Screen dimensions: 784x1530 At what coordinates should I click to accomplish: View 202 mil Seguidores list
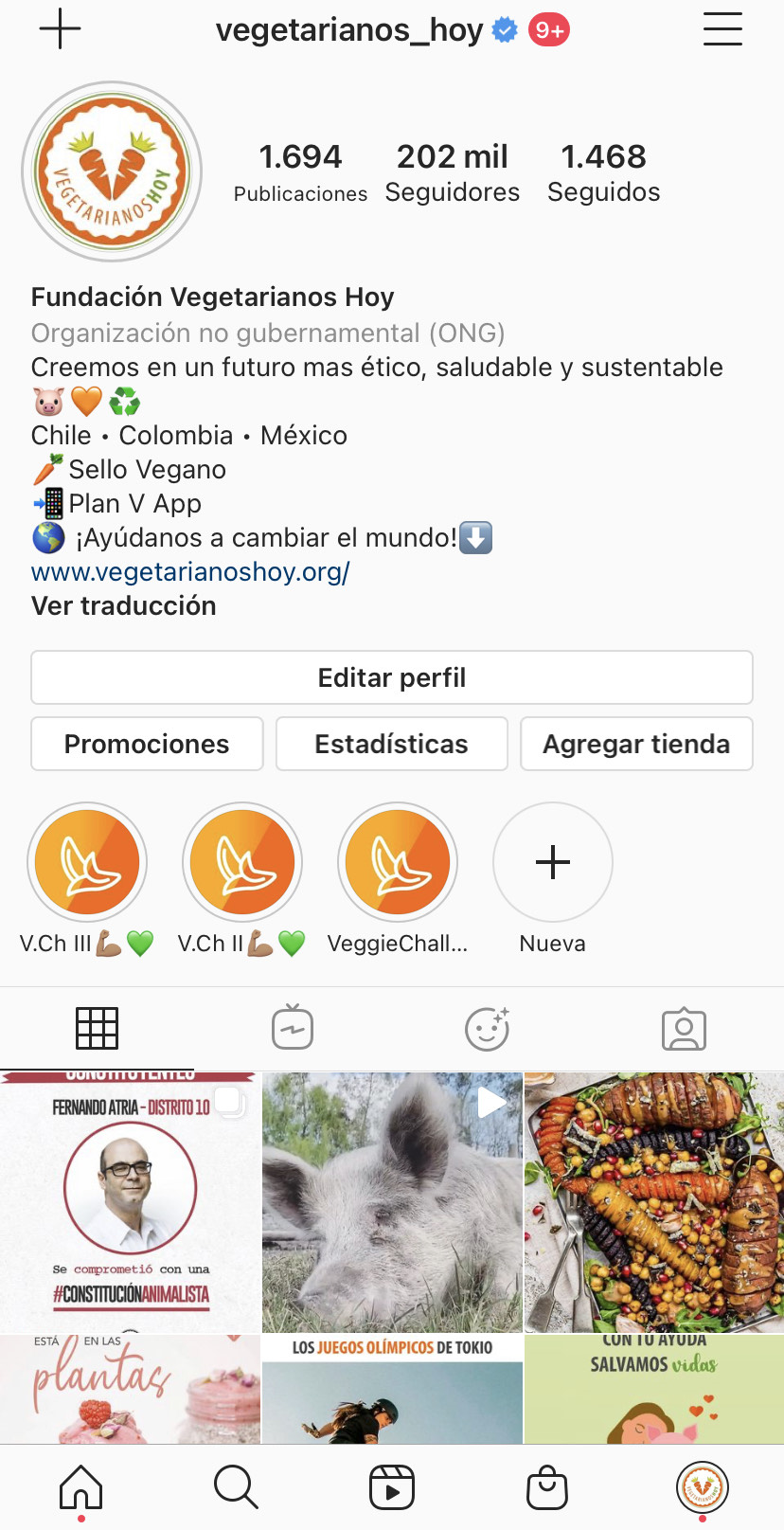[452, 171]
